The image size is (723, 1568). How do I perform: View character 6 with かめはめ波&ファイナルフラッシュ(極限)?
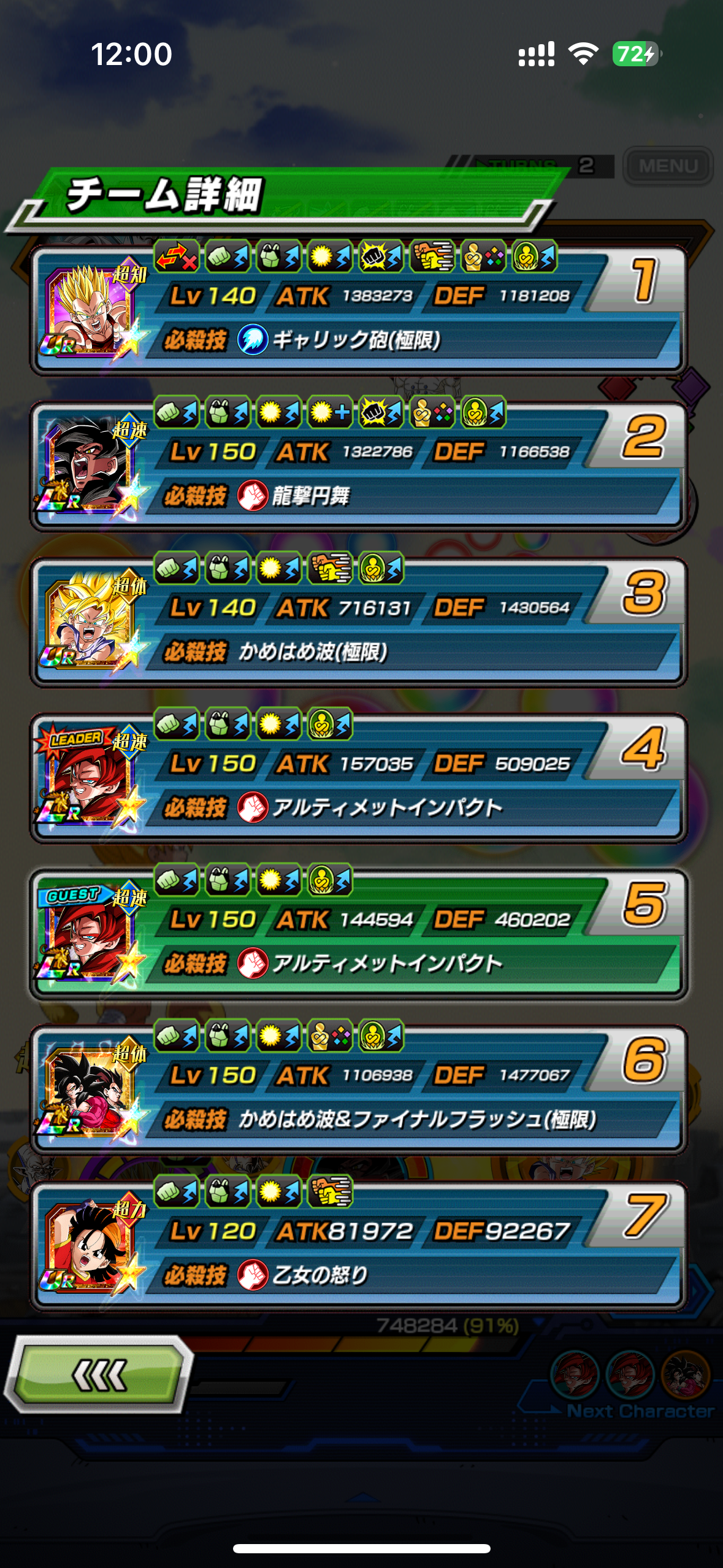click(x=359, y=1088)
